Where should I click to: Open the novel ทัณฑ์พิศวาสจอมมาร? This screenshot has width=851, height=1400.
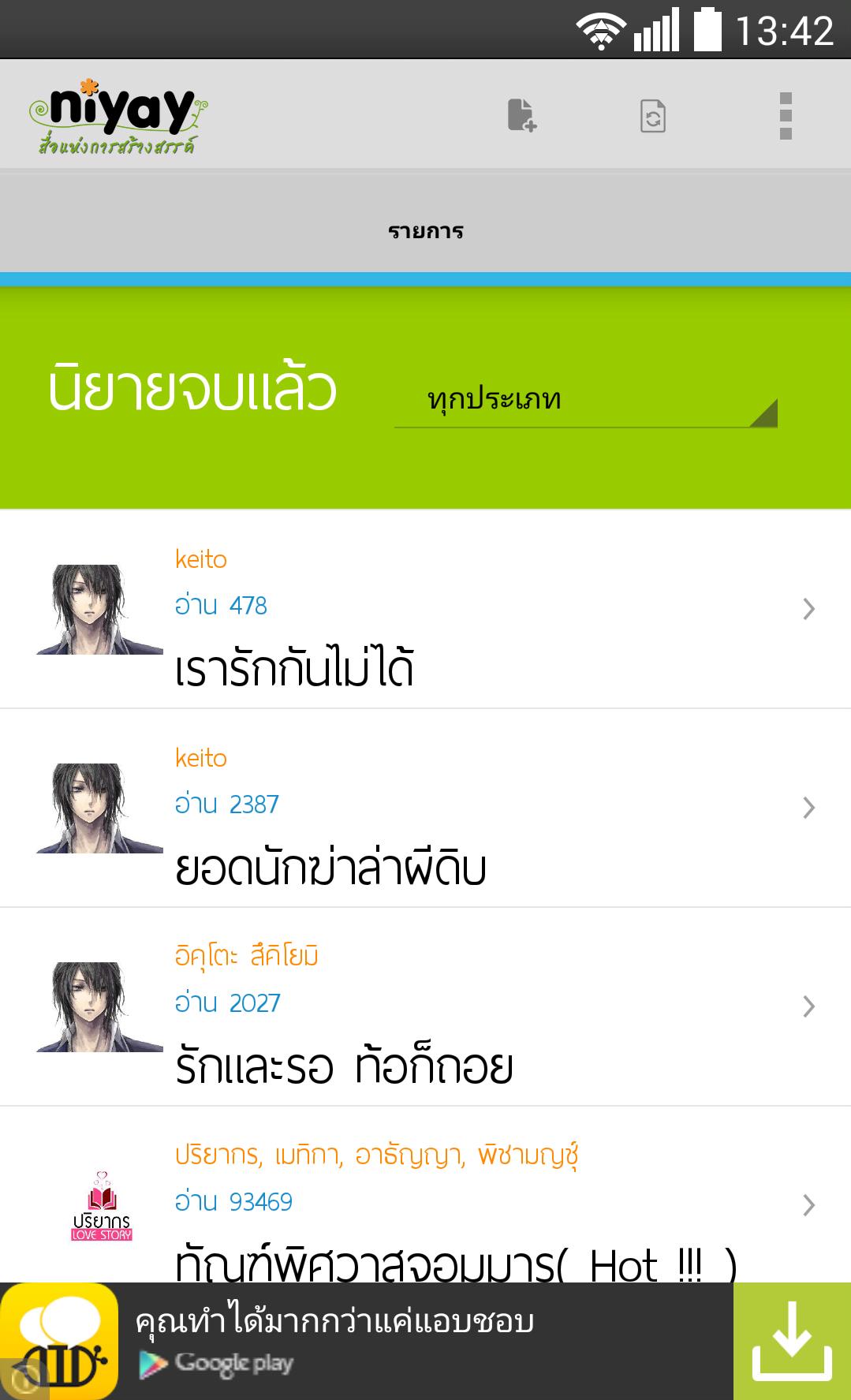click(x=425, y=1203)
